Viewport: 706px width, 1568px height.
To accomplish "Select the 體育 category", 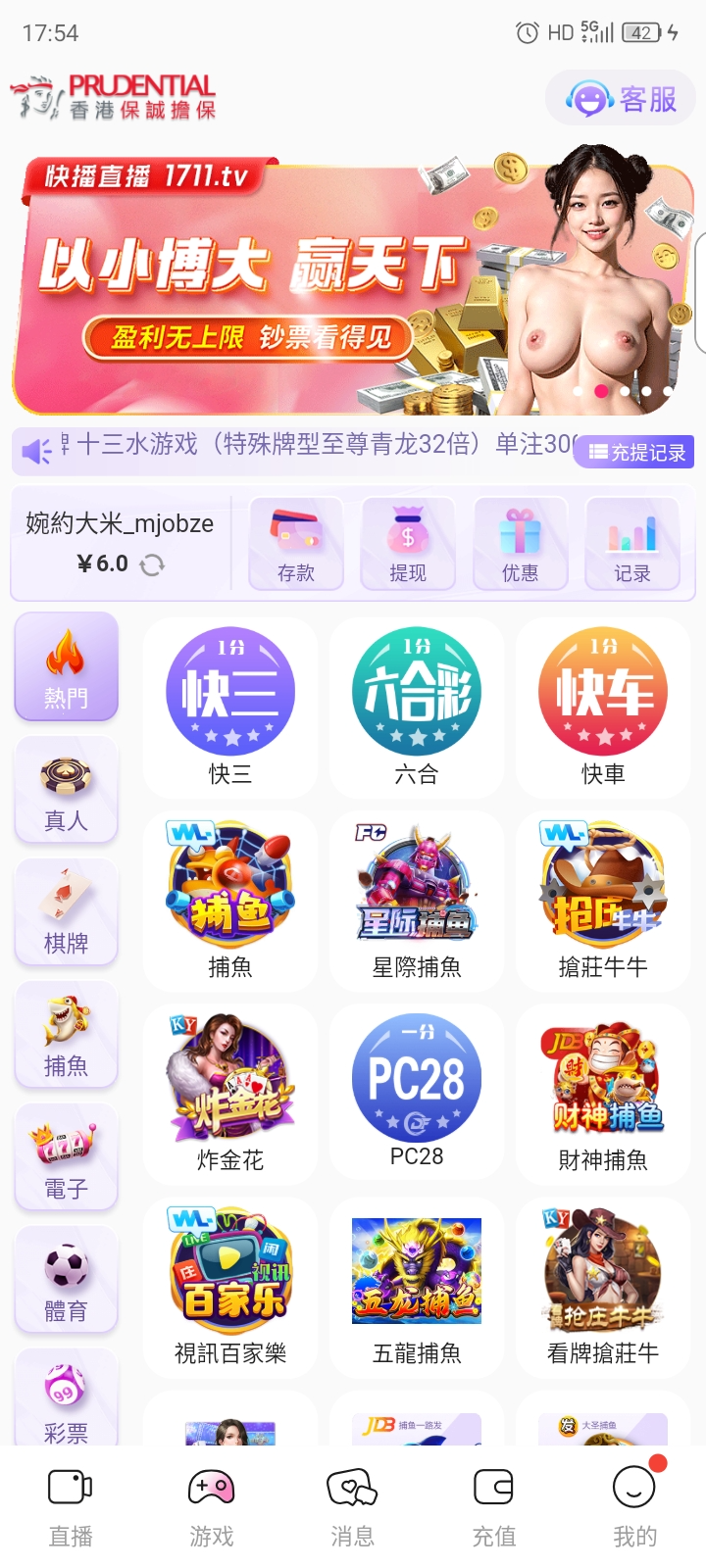I will click(67, 1280).
